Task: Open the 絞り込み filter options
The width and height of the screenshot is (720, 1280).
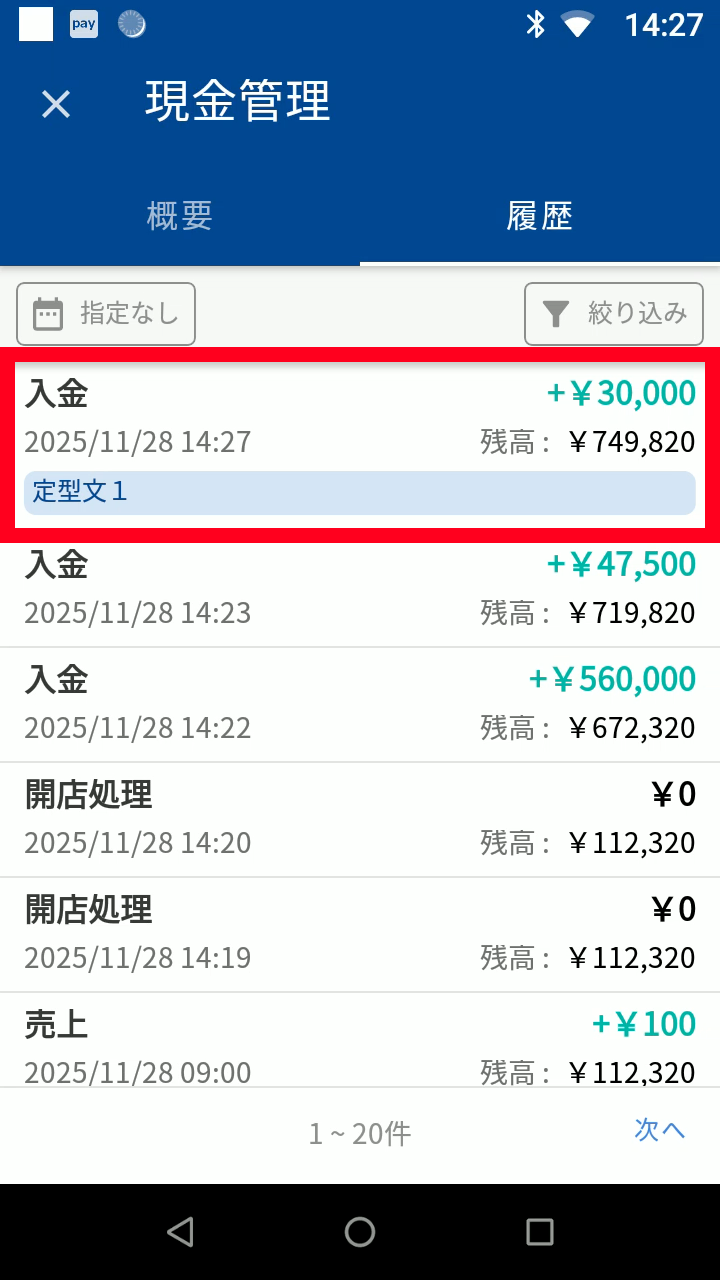Action: pos(614,314)
